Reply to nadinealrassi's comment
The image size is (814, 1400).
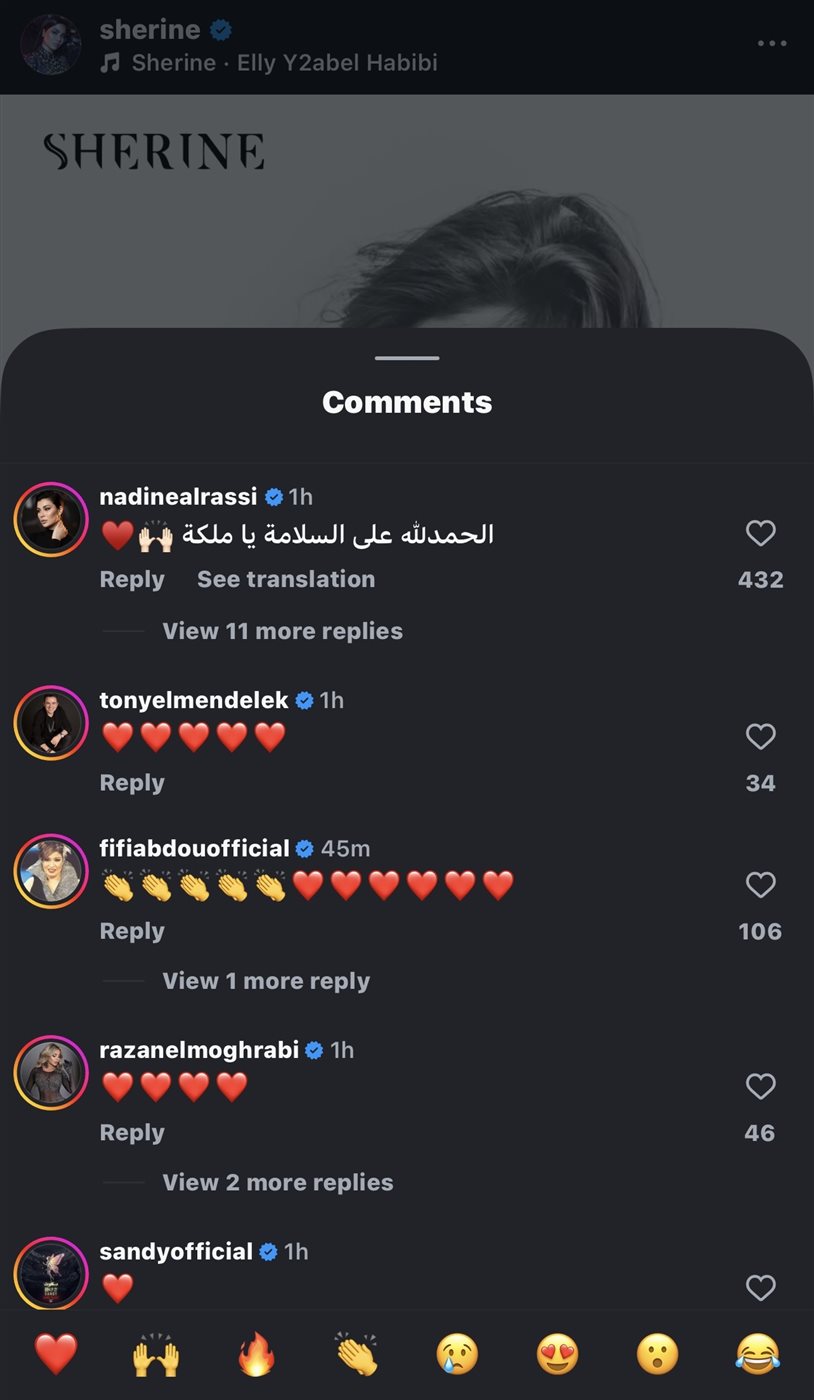132,579
